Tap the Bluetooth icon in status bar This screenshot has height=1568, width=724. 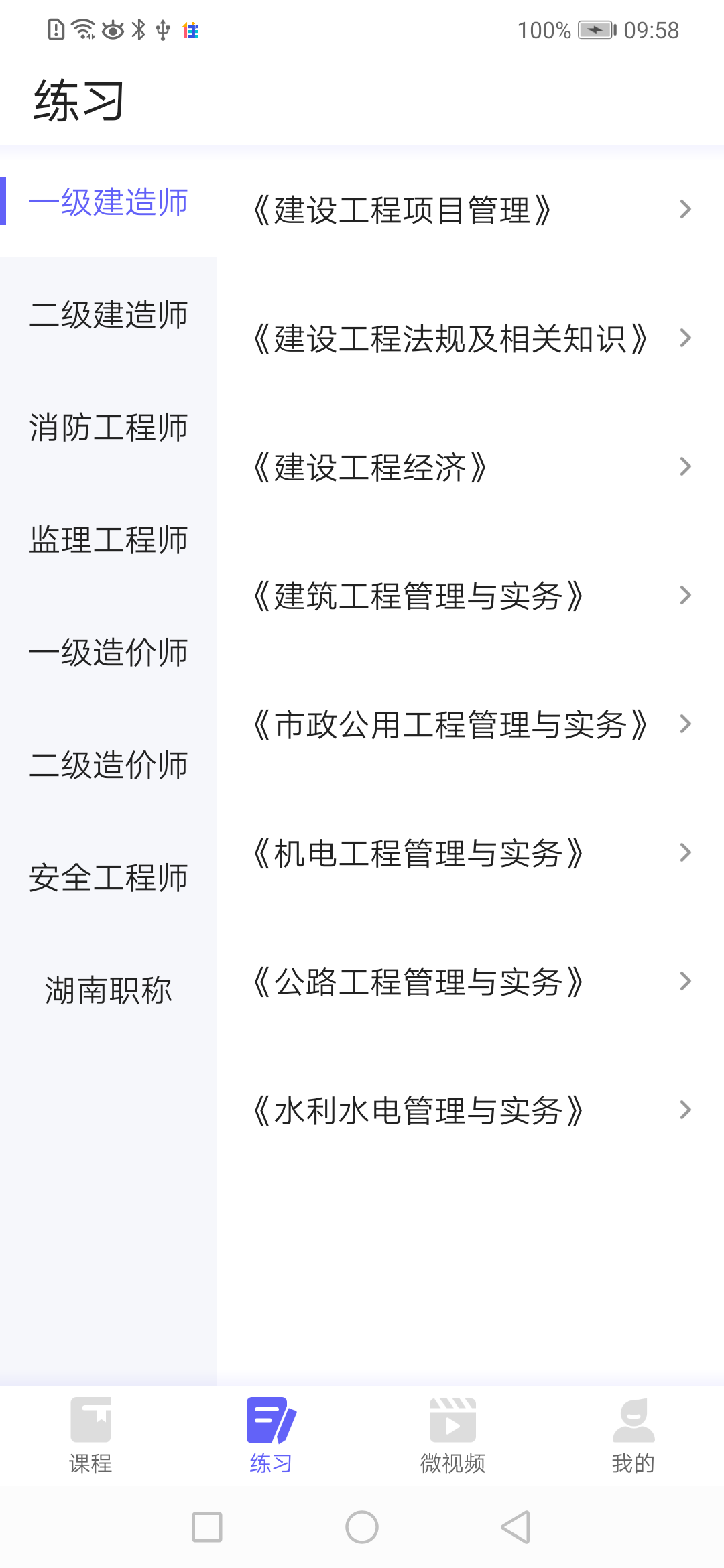point(139,29)
